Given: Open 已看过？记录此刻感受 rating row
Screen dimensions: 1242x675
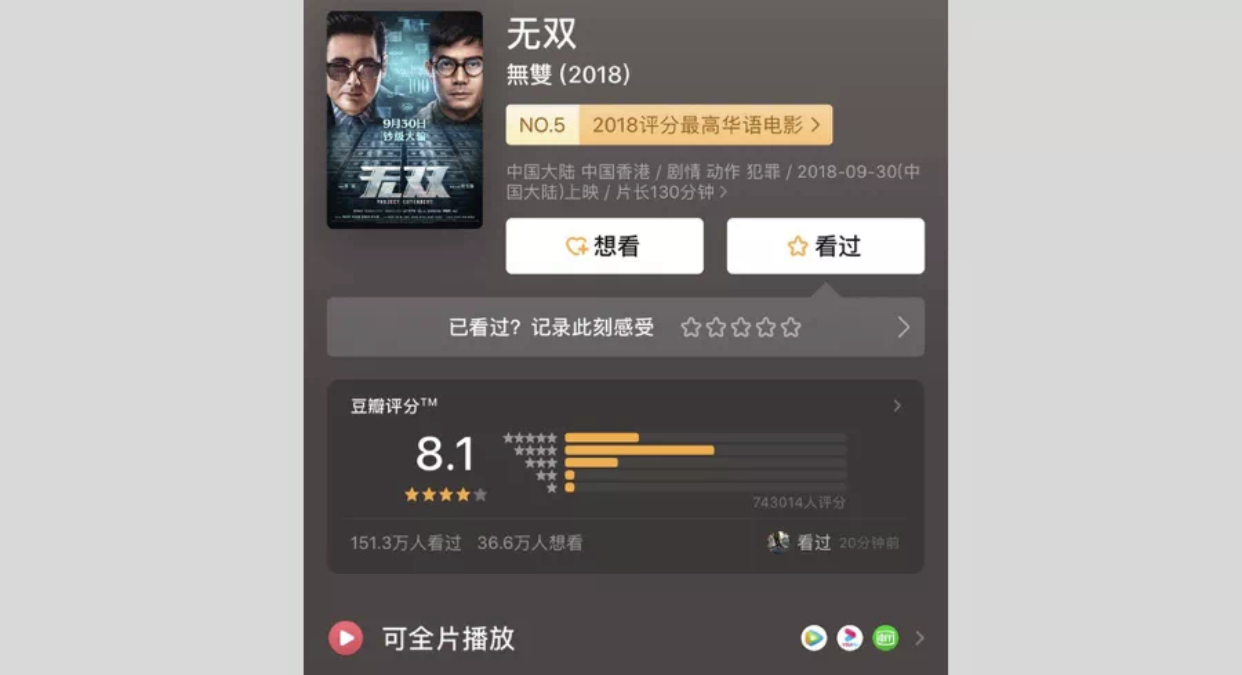Looking at the screenshot, I should pyautogui.click(x=625, y=327).
